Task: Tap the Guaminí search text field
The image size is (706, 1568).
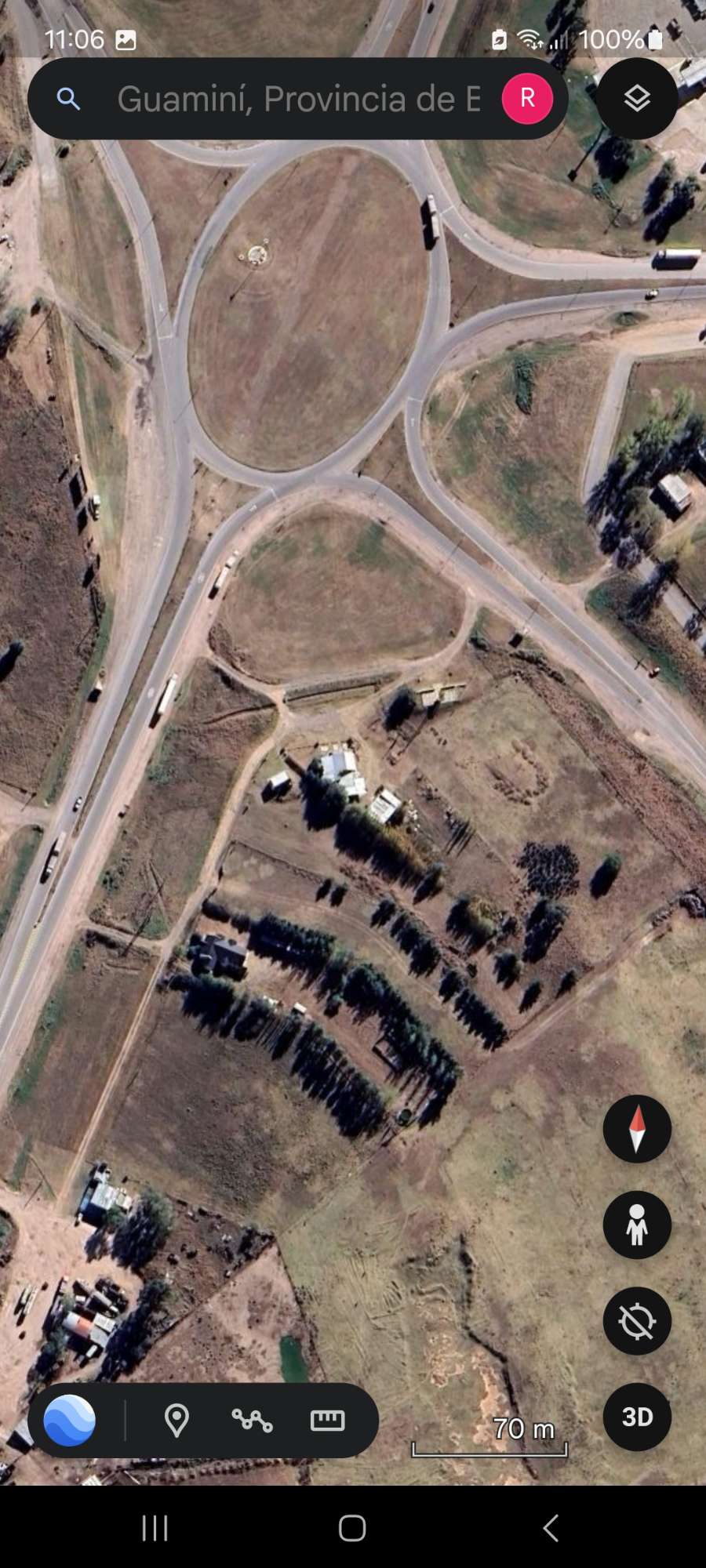Action: [x=298, y=98]
